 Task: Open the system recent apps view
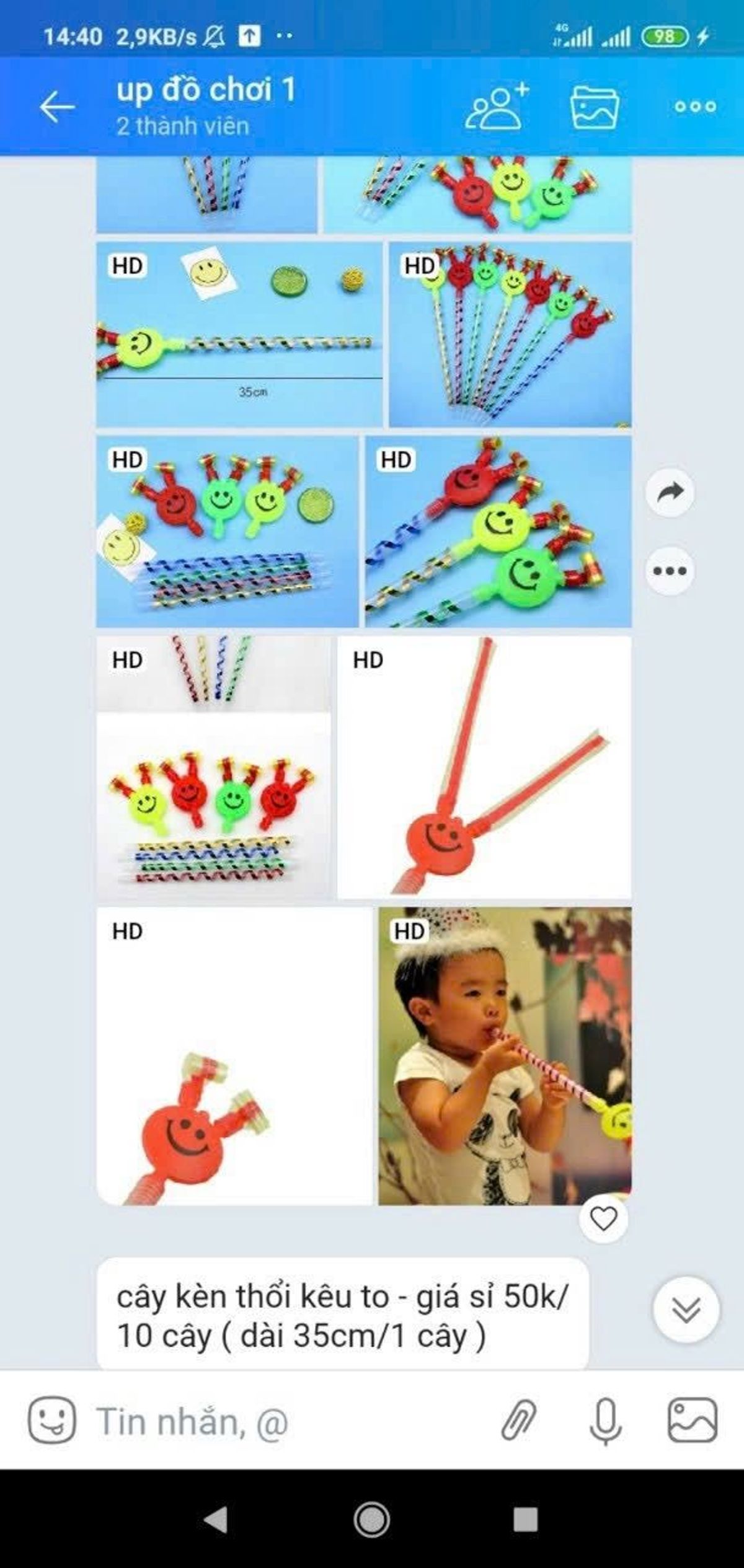click(x=525, y=1519)
